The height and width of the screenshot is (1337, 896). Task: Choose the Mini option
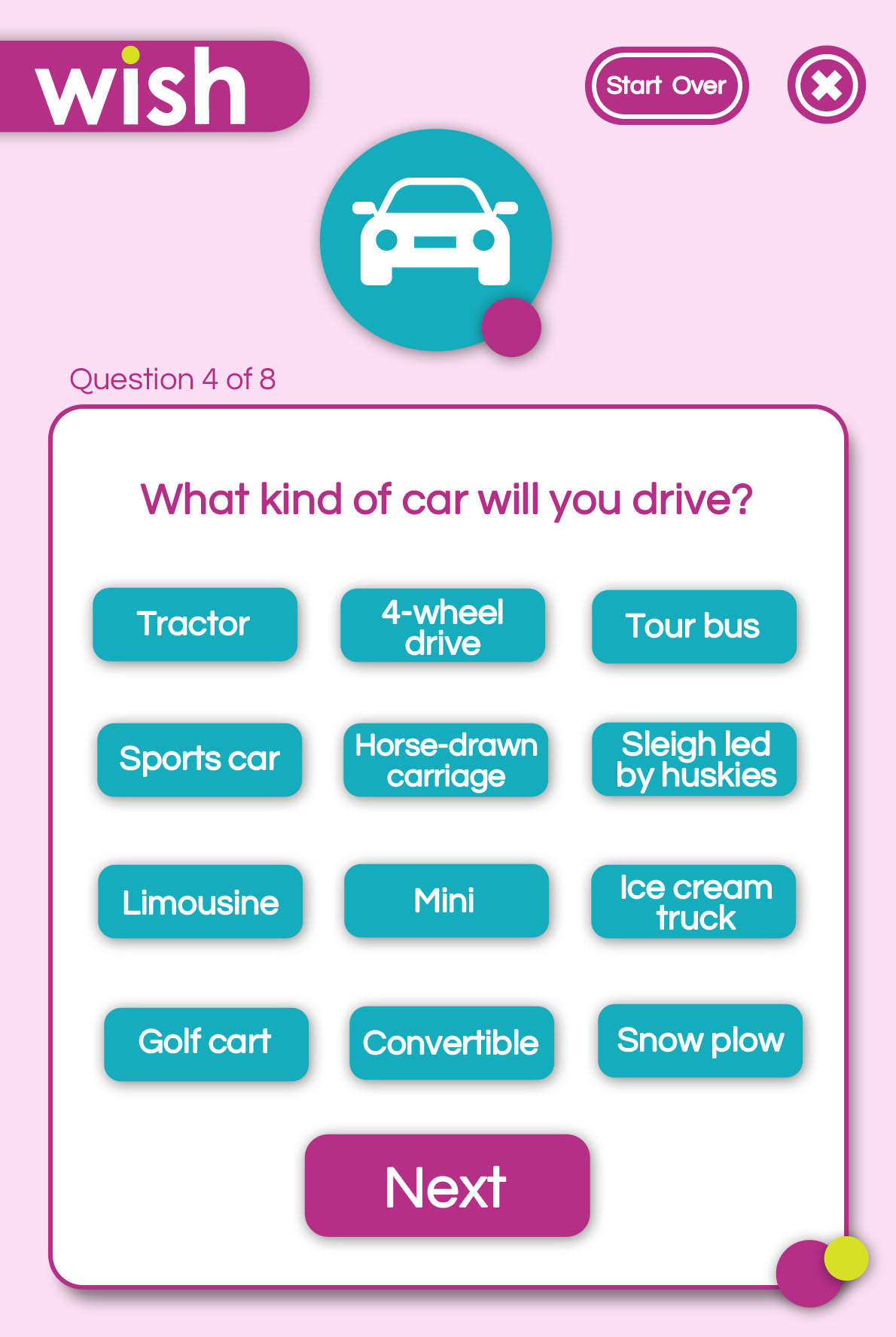pos(446,900)
